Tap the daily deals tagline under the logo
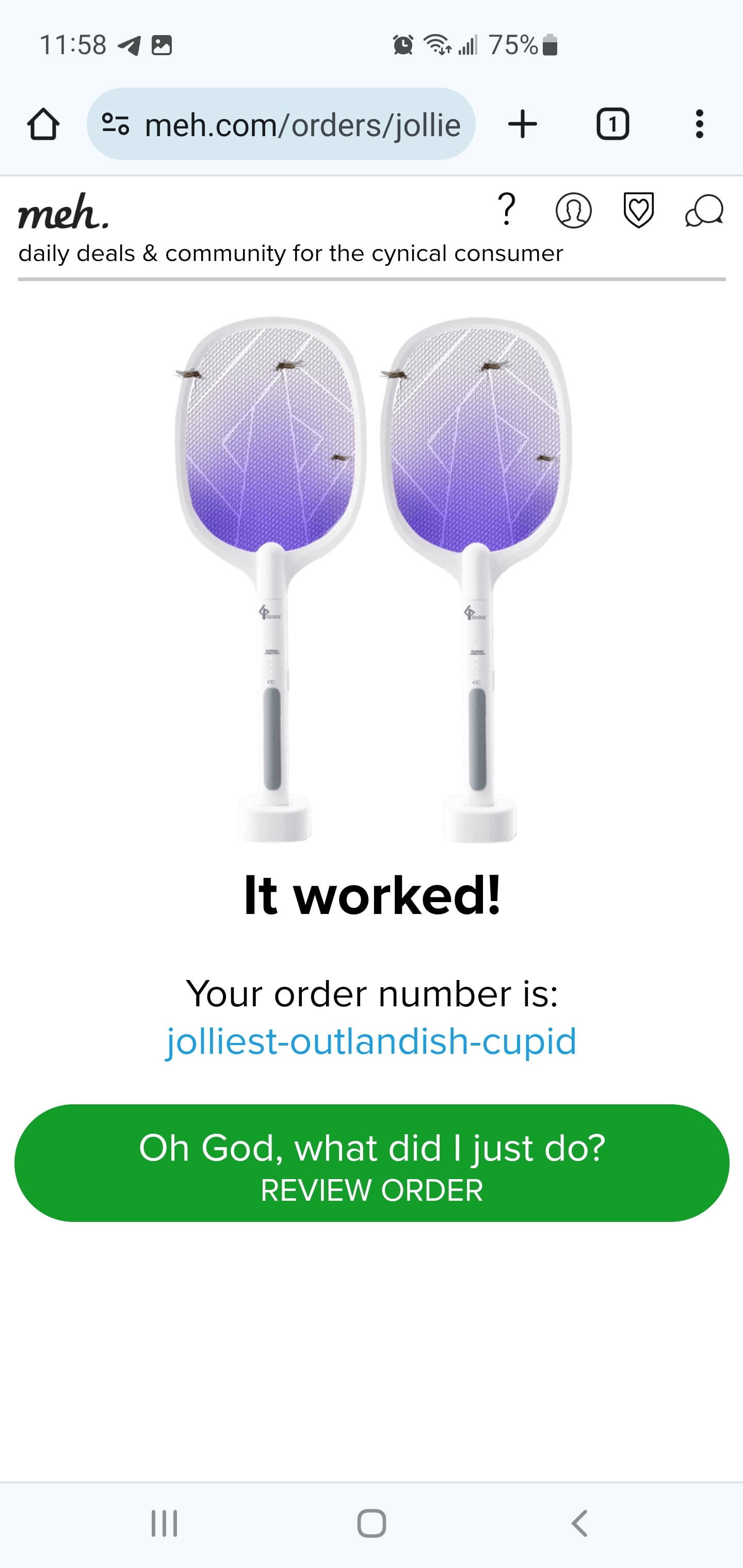The height and width of the screenshot is (1568, 743). (290, 254)
